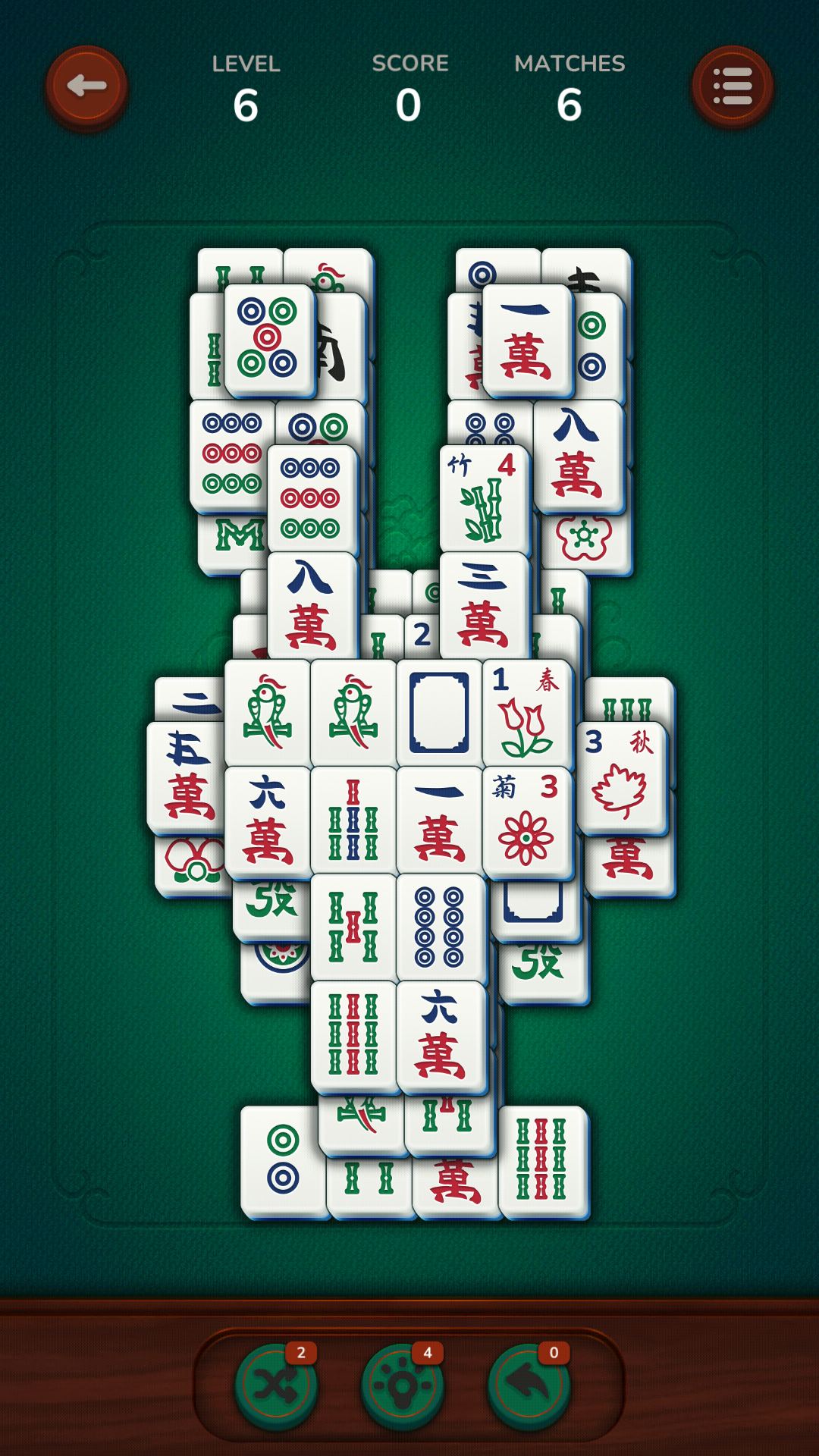Image resolution: width=819 pixels, height=1456 pixels.
Task: Select the seven-bamboo tile
Action: [x=353, y=821]
